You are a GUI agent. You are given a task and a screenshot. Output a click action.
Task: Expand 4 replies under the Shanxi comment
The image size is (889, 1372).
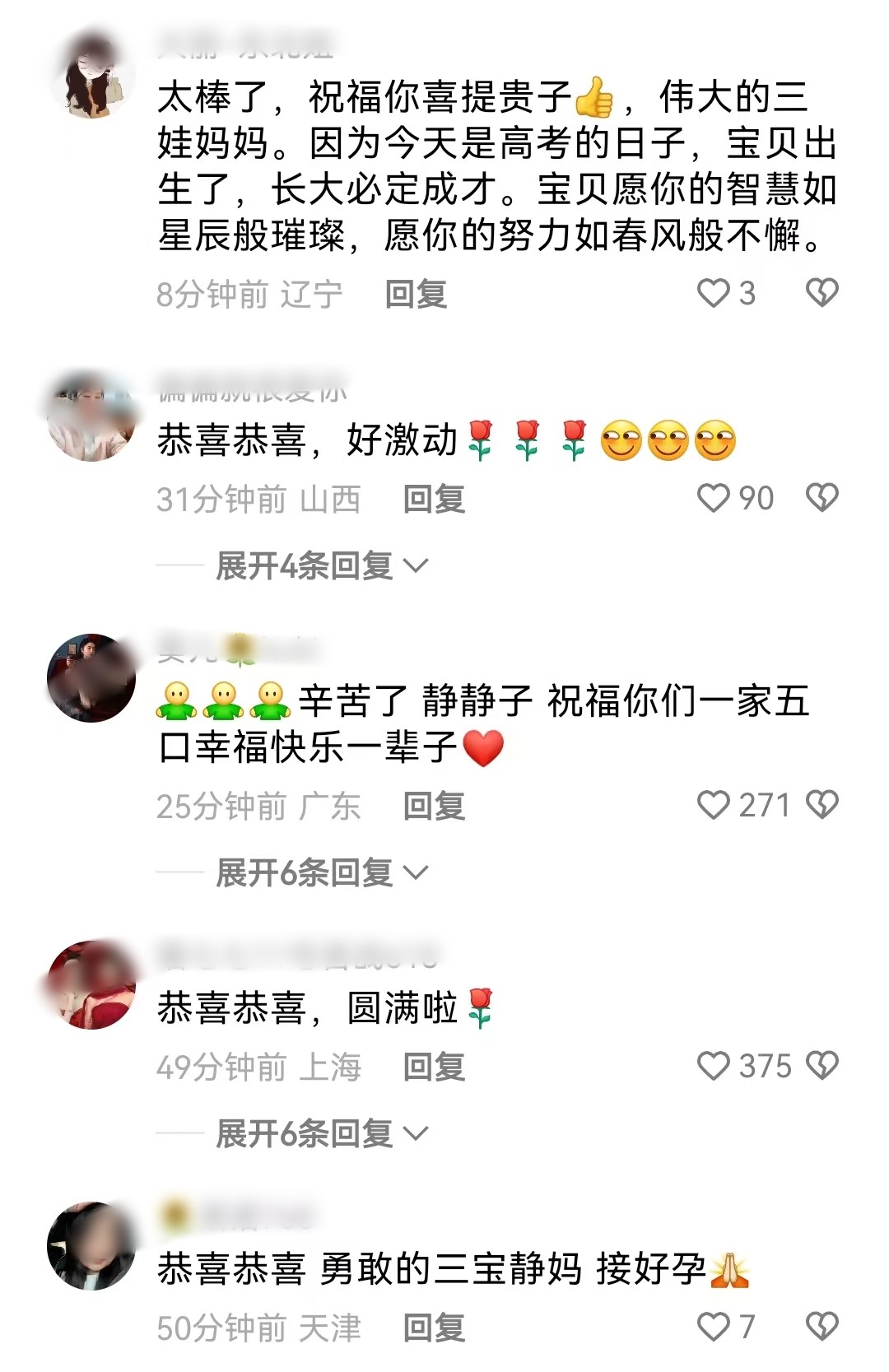pos(321,565)
